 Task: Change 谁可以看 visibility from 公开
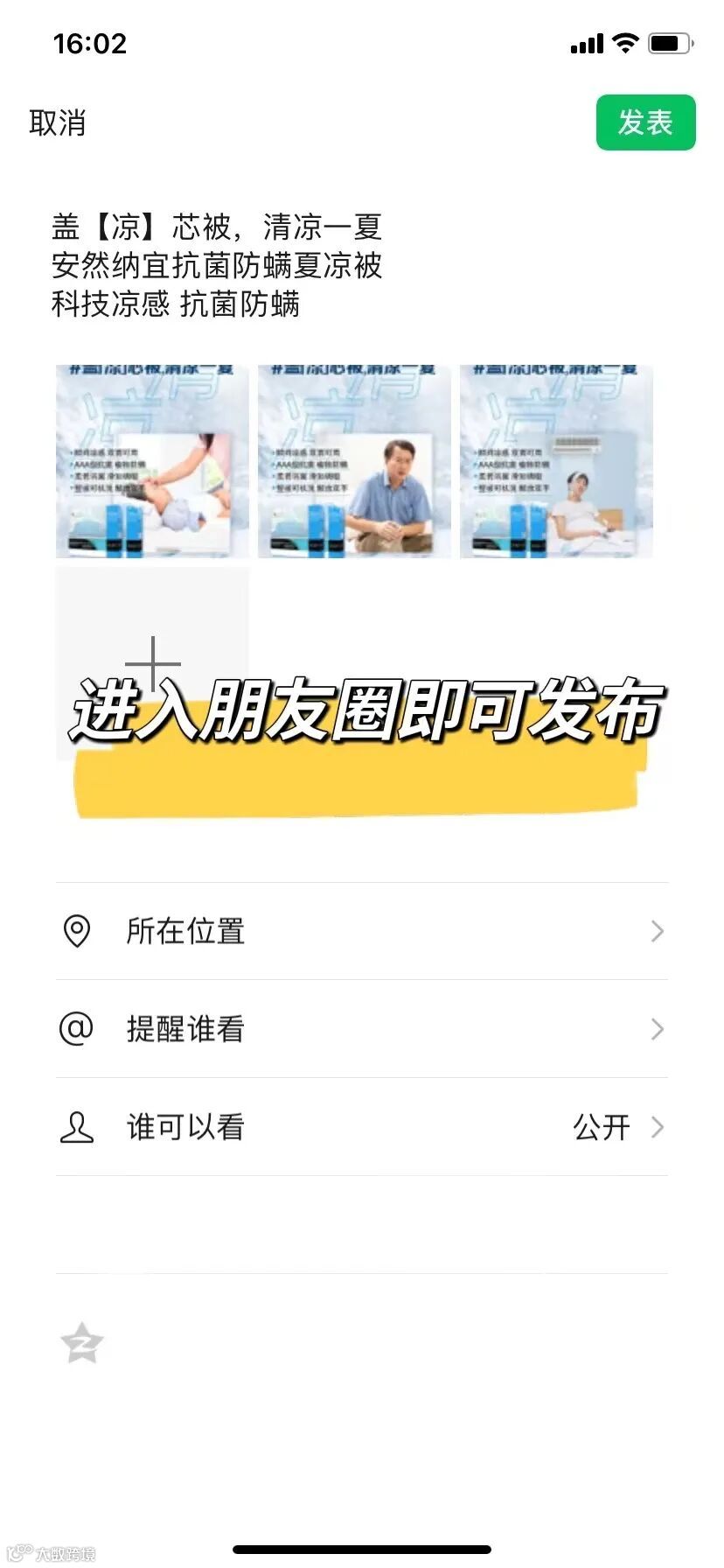pyautogui.click(x=361, y=1127)
